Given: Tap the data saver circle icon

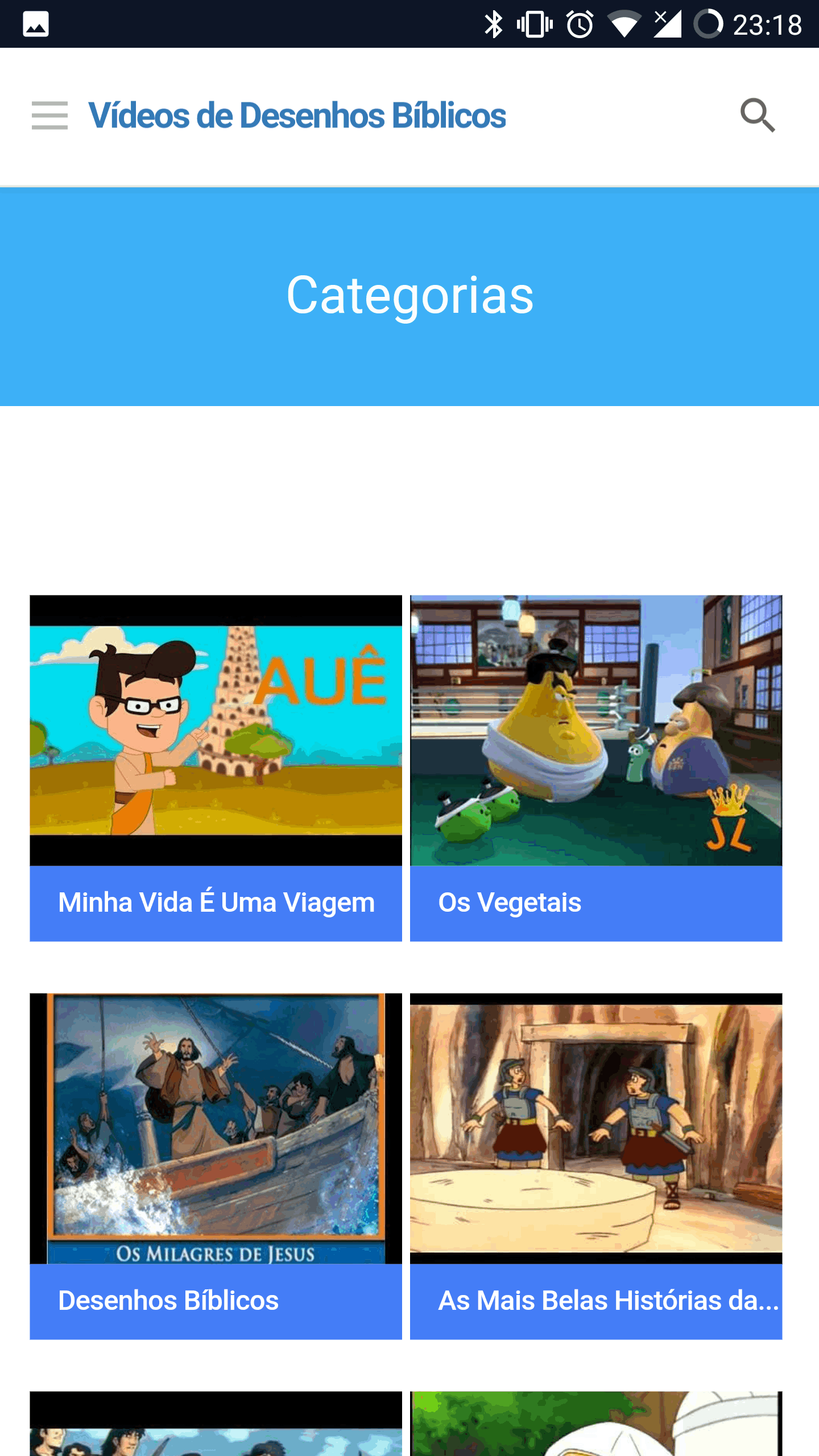Looking at the screenshot, I should coord(709,23).
